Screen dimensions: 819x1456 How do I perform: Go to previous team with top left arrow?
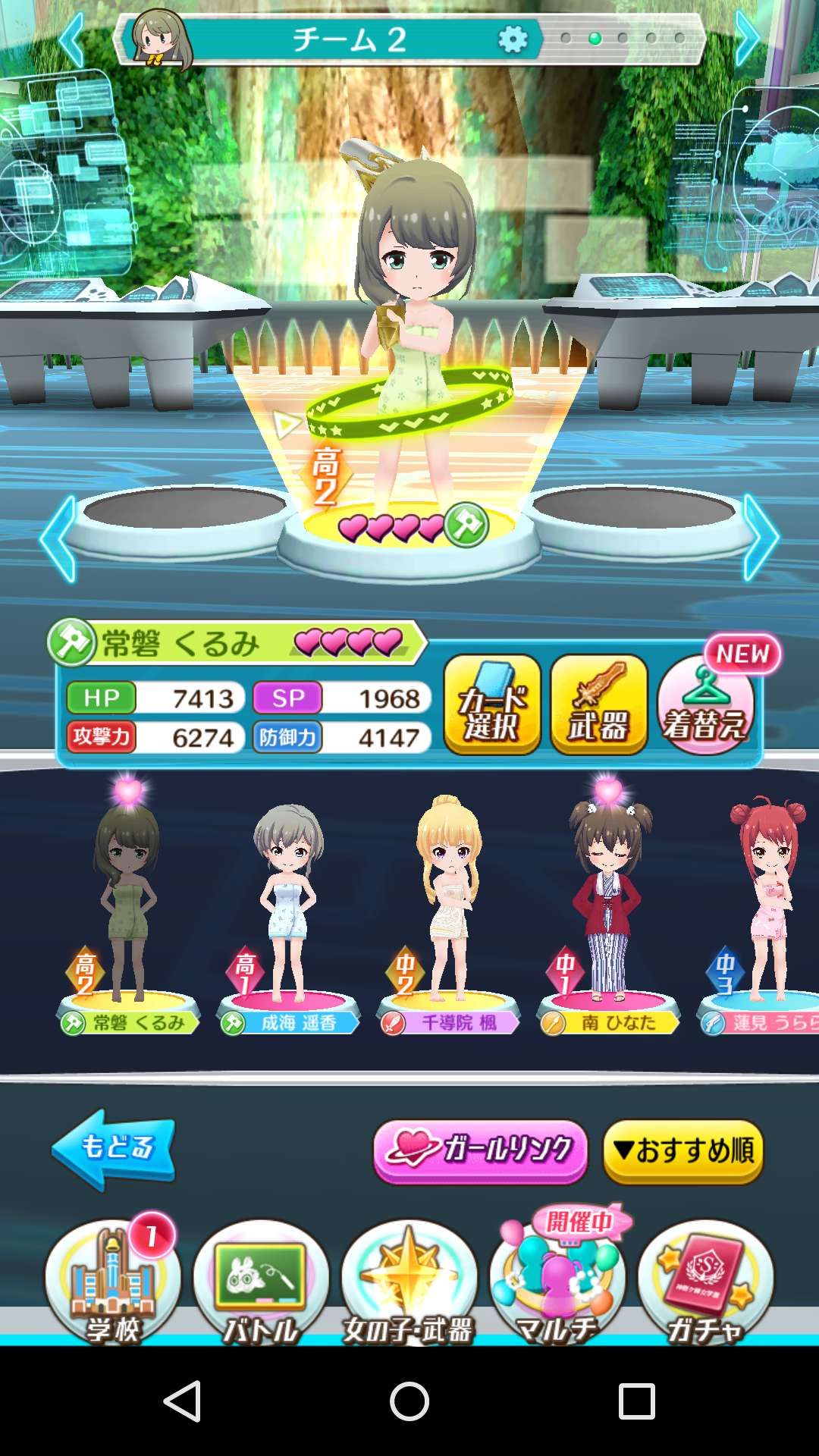(x=71, y=39)
